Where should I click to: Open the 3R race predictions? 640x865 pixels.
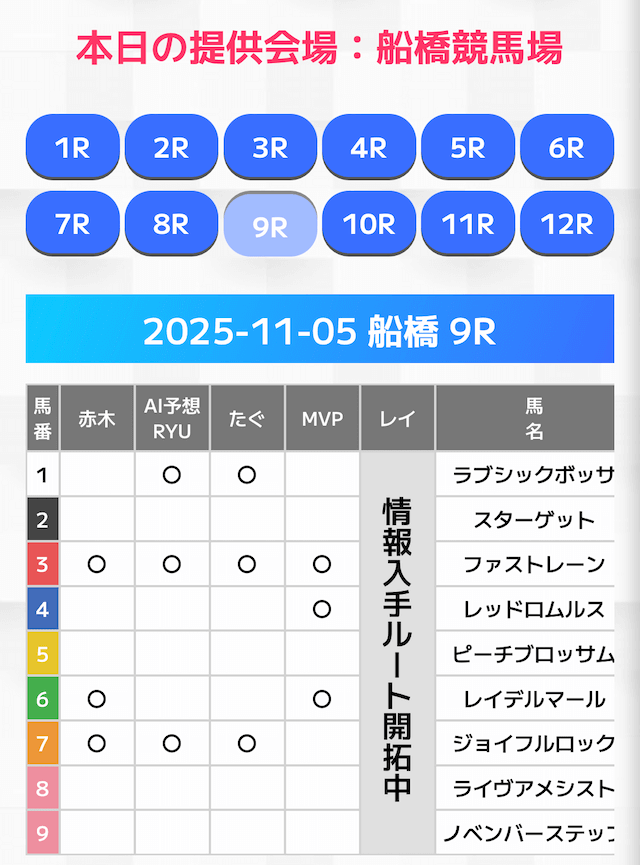click(x=270, y=148)
